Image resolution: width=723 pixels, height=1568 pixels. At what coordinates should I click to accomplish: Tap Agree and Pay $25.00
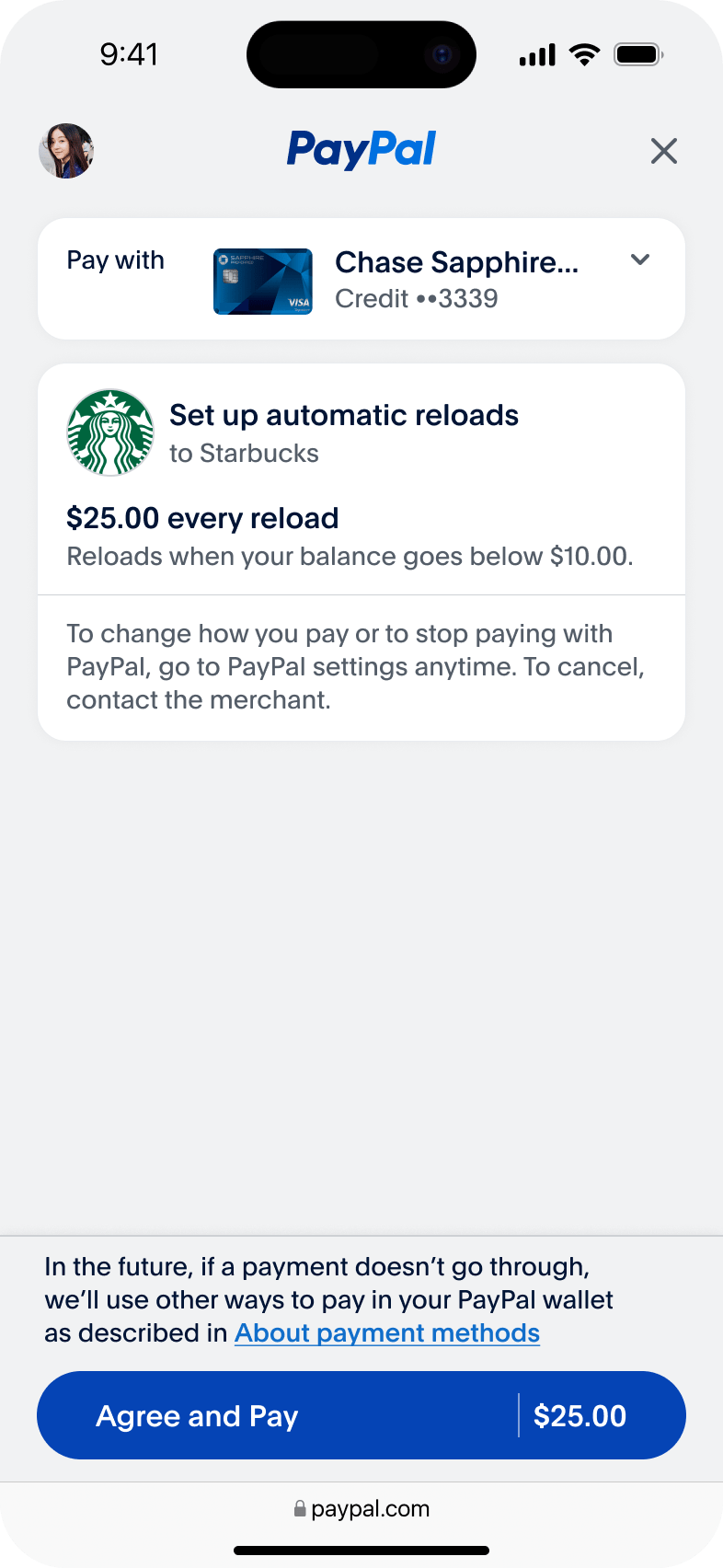(x=361, y=1415)
